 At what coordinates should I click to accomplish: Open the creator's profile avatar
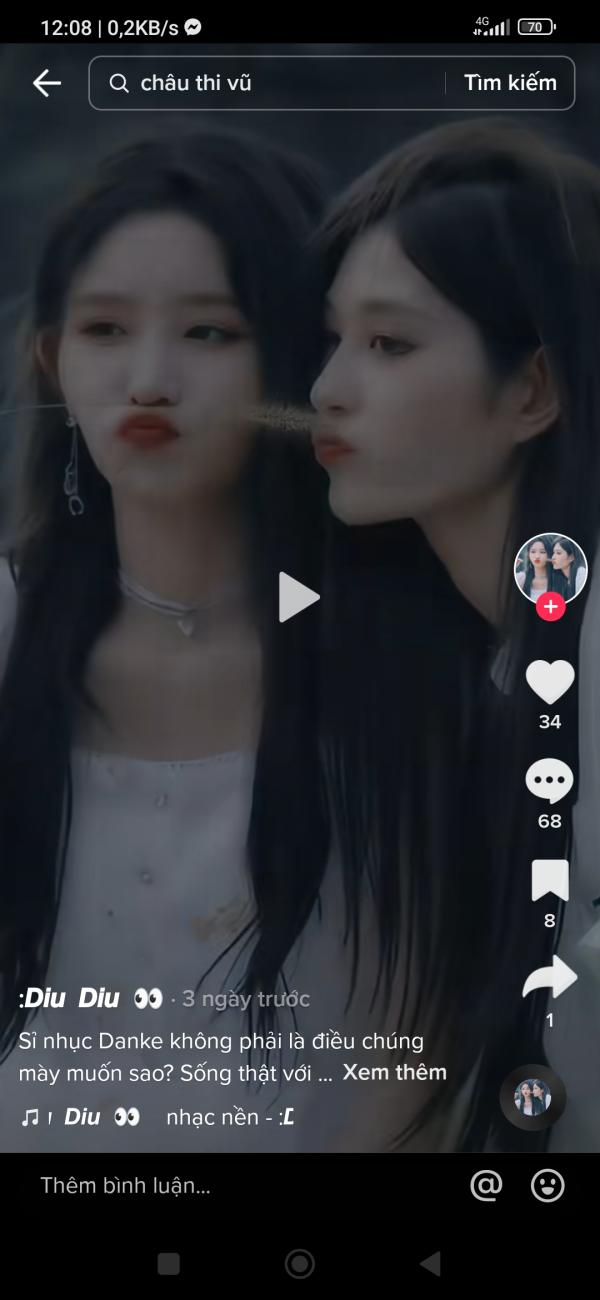click(549, 568)
